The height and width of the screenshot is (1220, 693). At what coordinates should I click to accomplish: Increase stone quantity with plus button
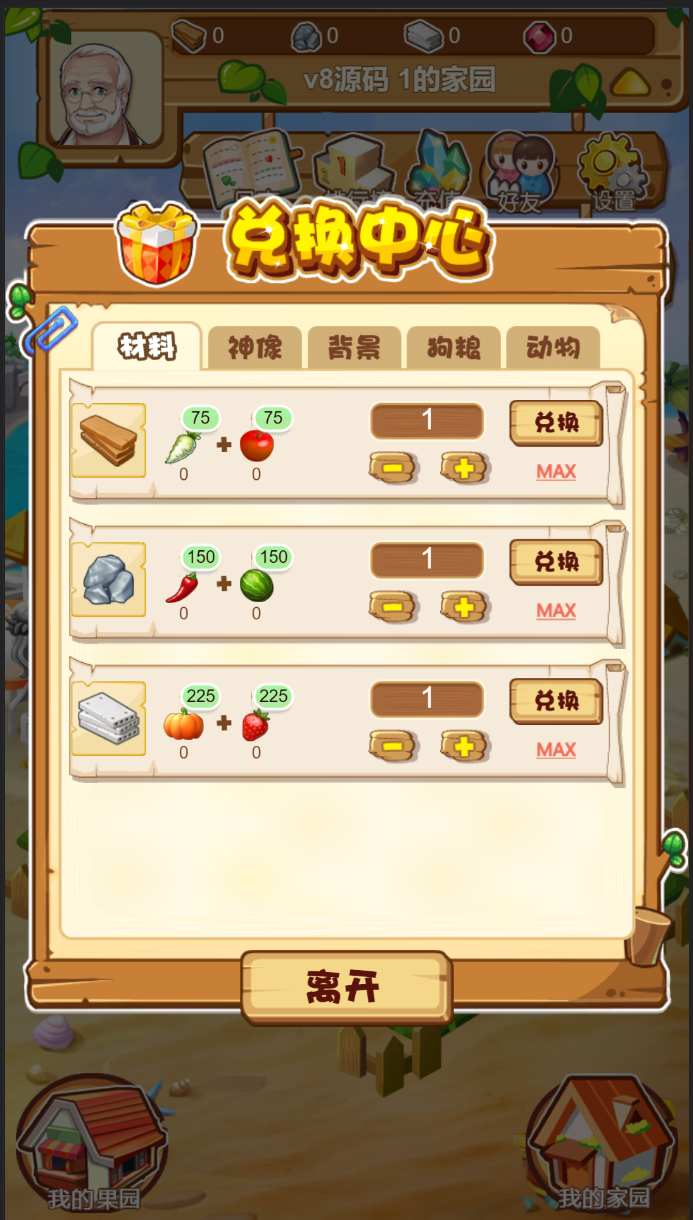pyautogui.click(x=464, y=606)
